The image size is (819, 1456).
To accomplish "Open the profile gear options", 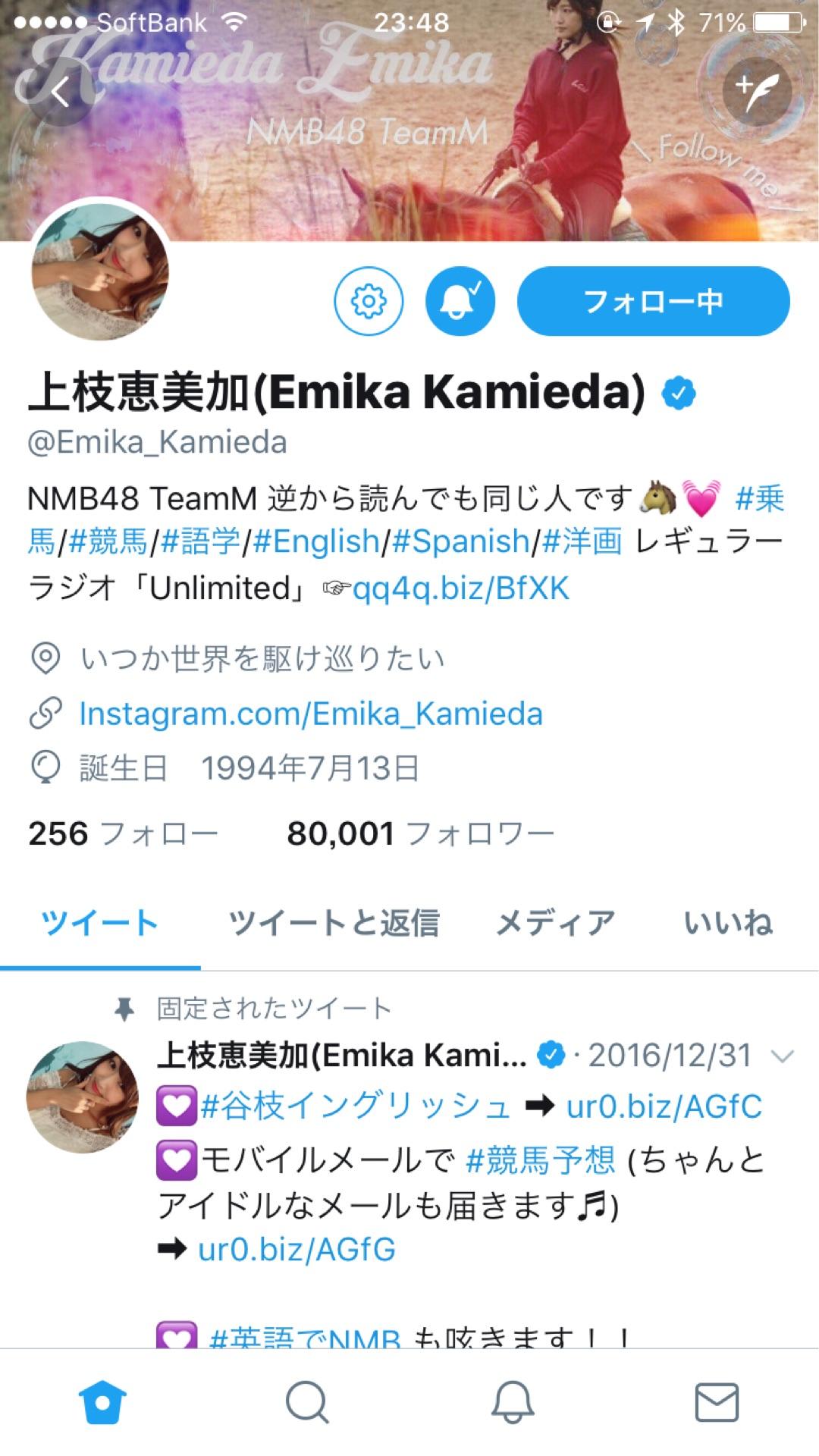I will pos(369,301).
